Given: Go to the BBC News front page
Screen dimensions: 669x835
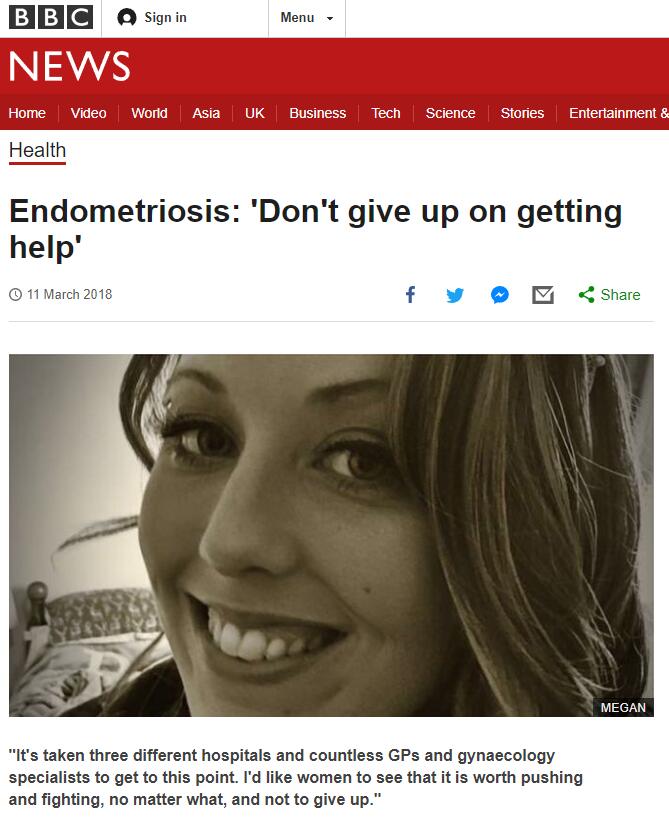Looking at the screenshot, I should (x=70, y=66).
